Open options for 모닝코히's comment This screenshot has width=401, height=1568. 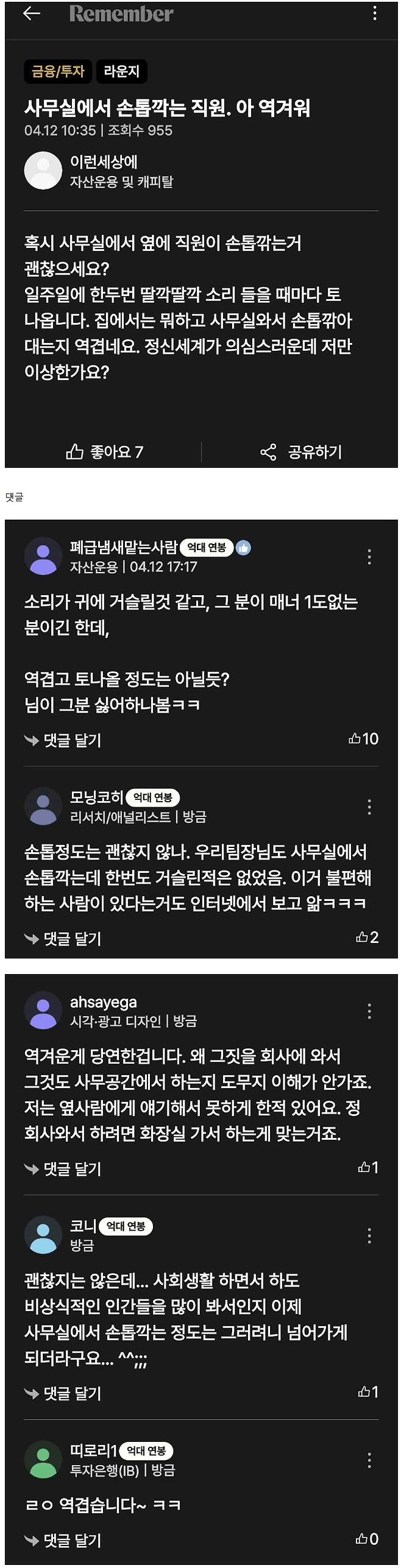click(369, 807)
